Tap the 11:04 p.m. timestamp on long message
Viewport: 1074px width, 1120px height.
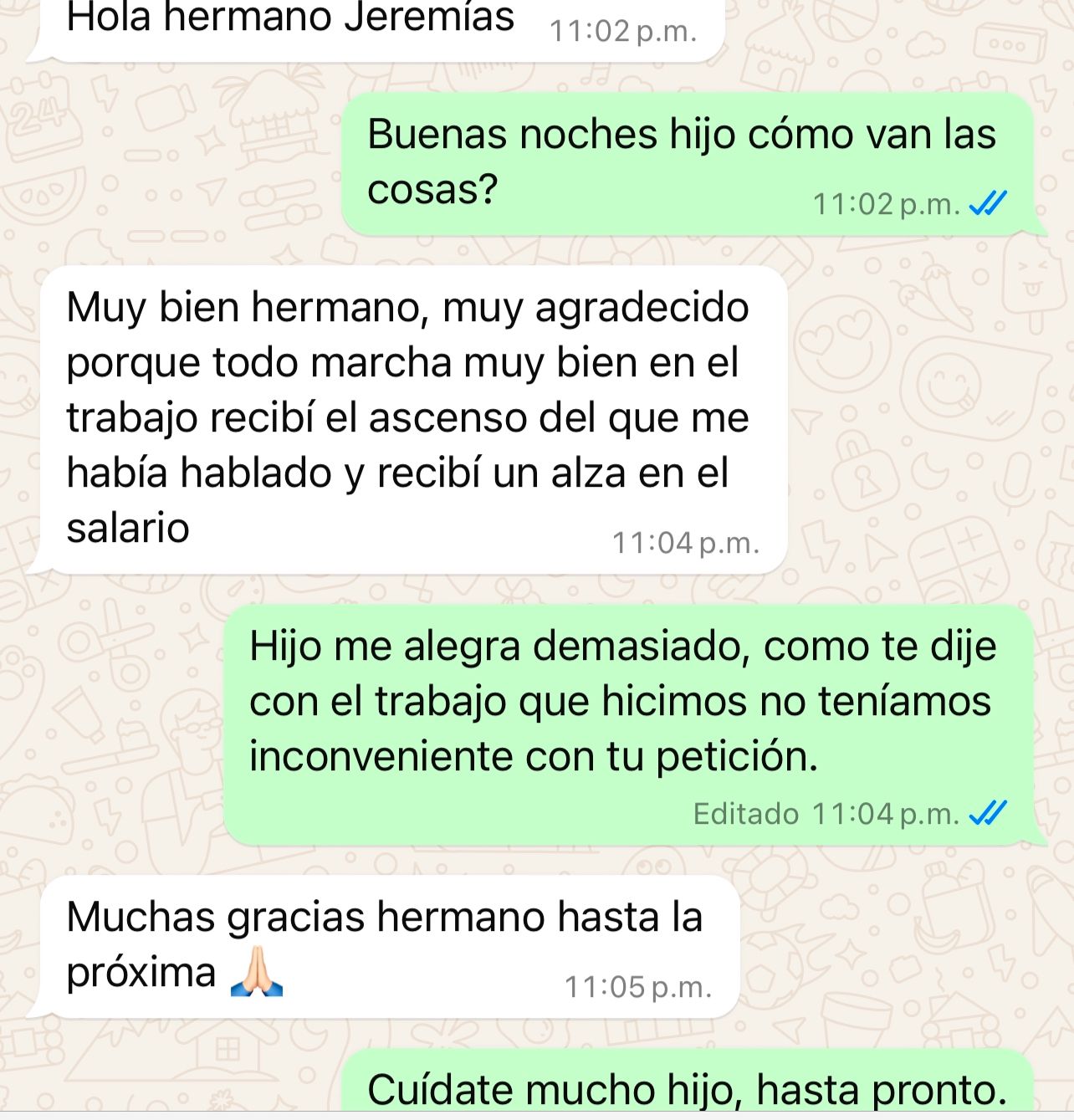click(684, 540)
